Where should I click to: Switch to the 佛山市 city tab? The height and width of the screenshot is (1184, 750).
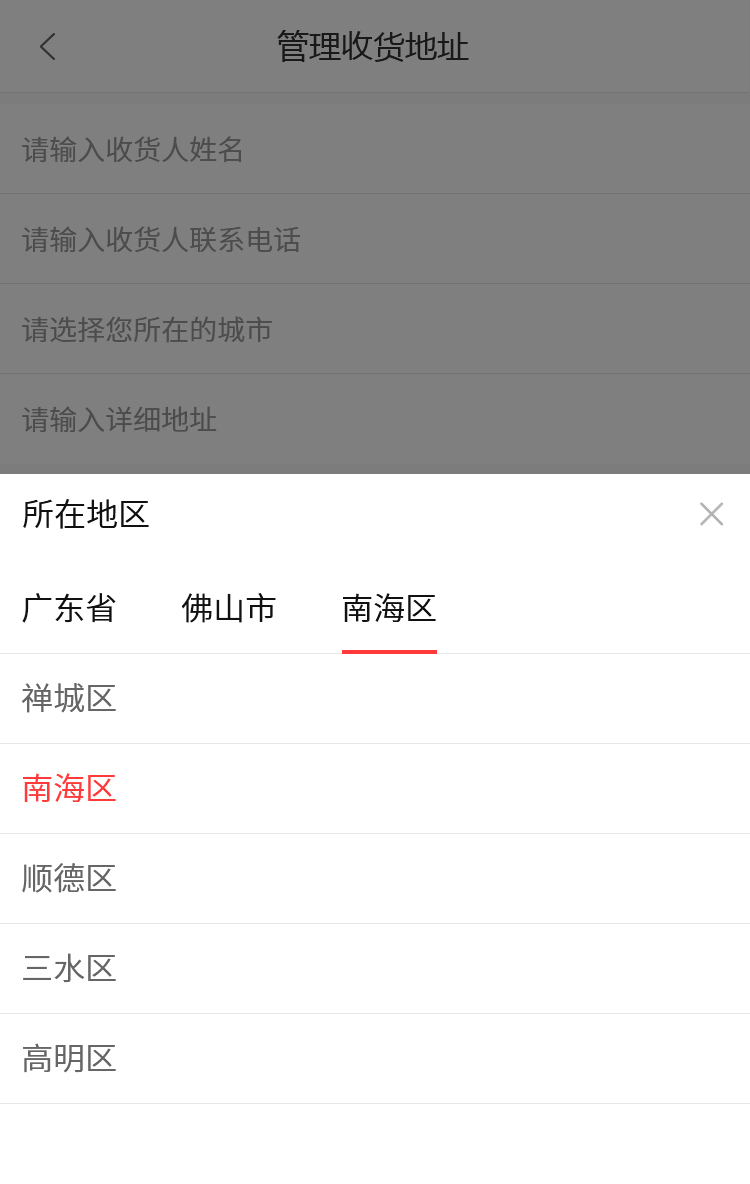(x=229, y=608)
